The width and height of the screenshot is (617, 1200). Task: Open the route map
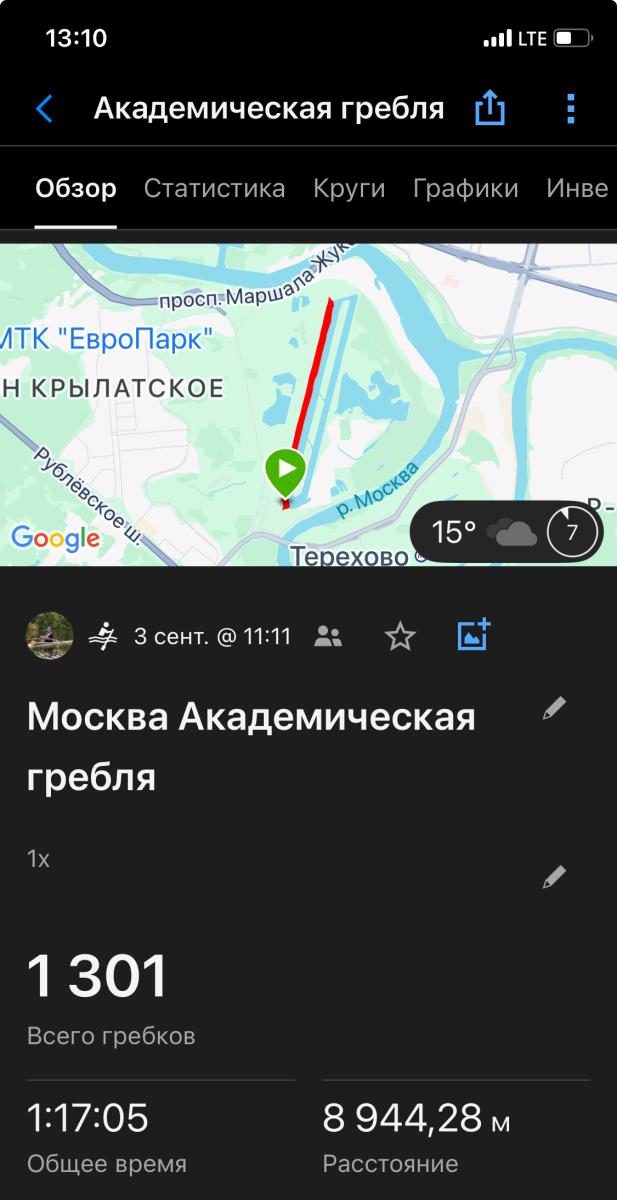pyautogui.click(x=200, y=400)
